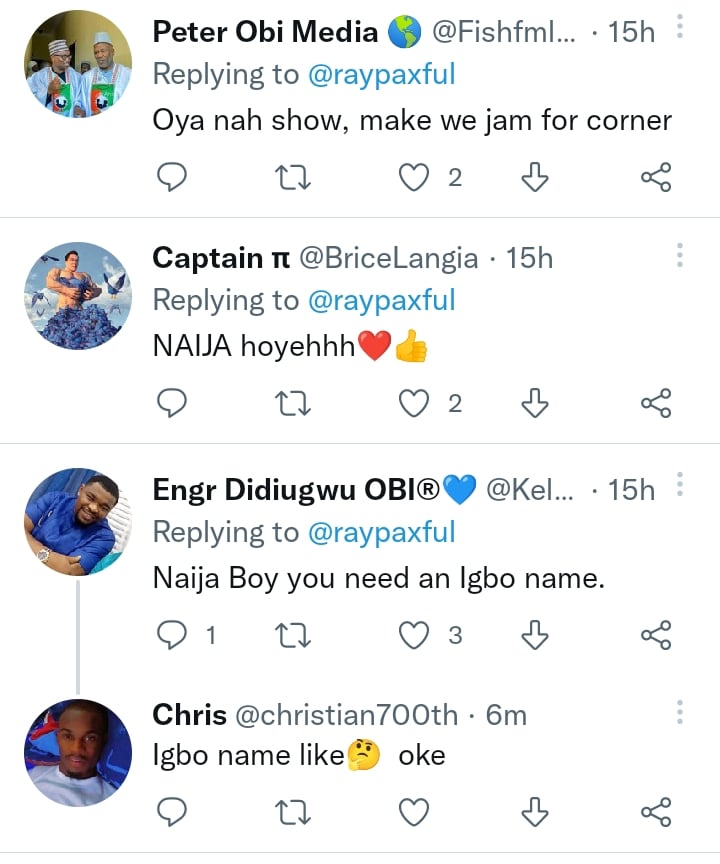Like Chris's reply about Igbo name
This screenshot has height=864, width=720.
coord(413,811)
